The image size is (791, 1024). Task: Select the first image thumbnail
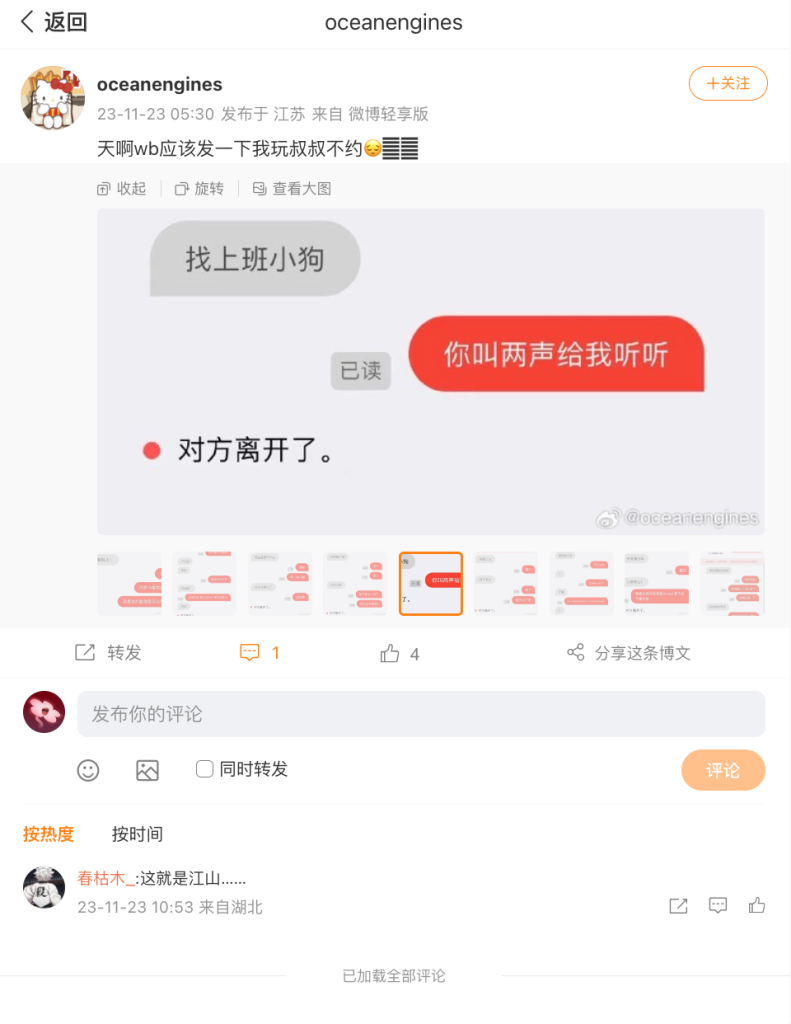[x=129, y=584]
